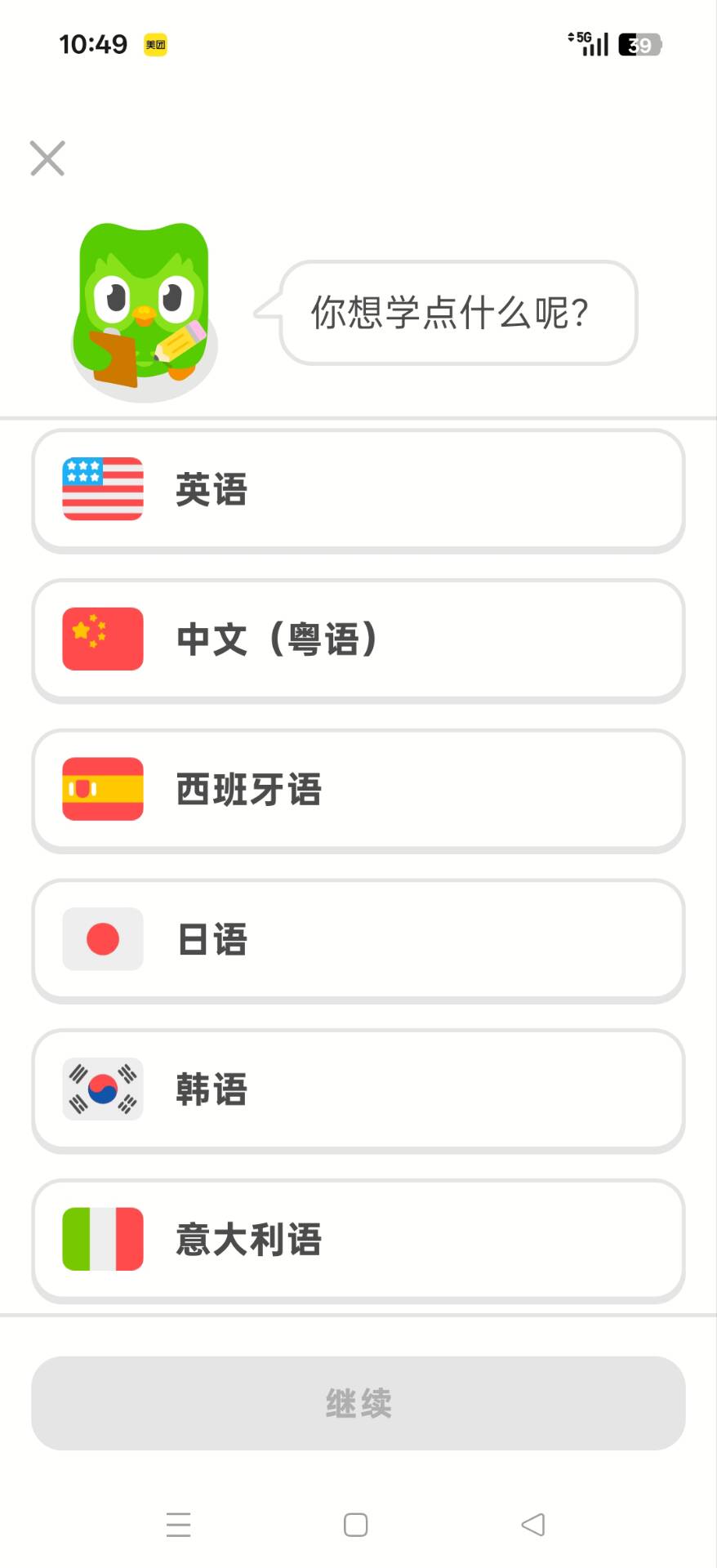Tap the 继续 continue button

(358, 1404)
